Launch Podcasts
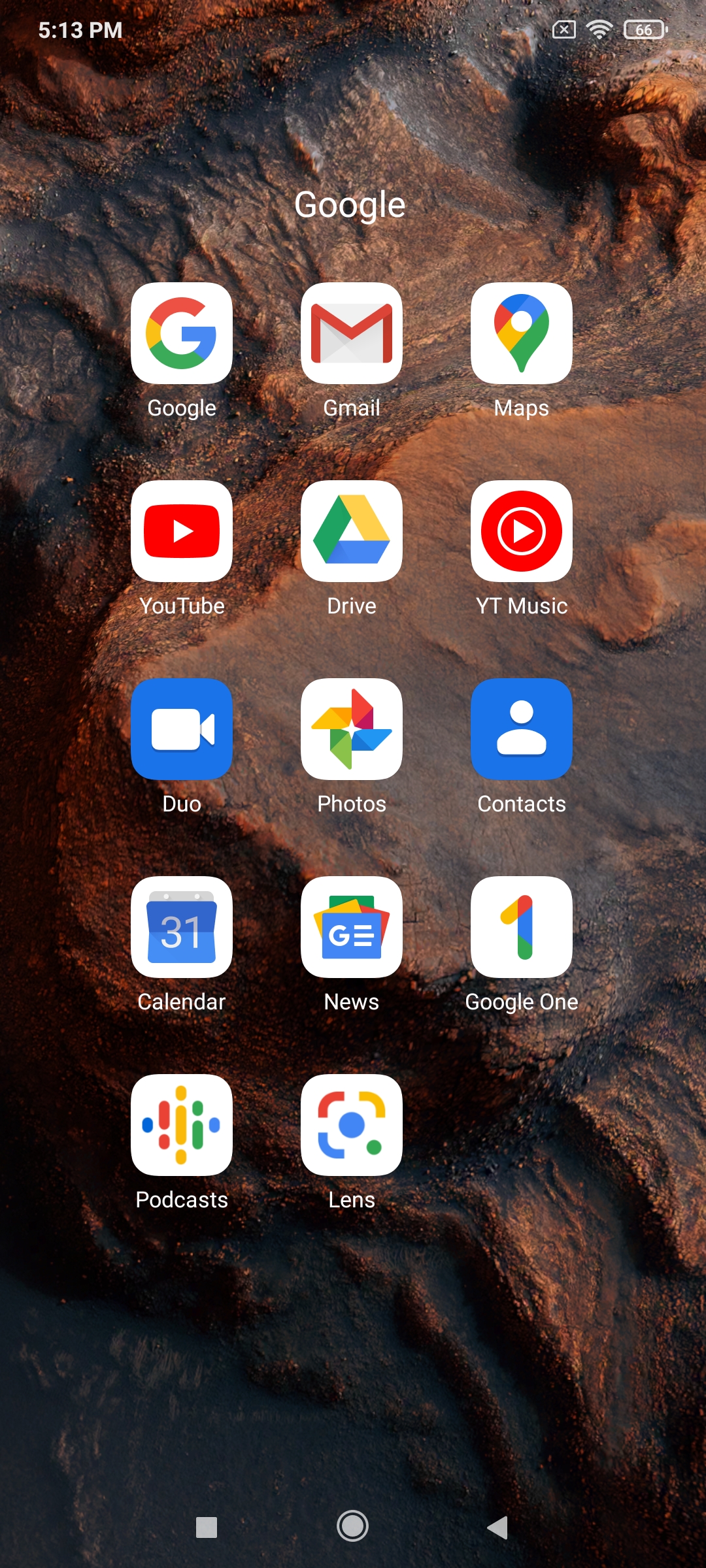Image resolution: width=706 pixels, height=1568 pixels. (x=182, y=1125)
